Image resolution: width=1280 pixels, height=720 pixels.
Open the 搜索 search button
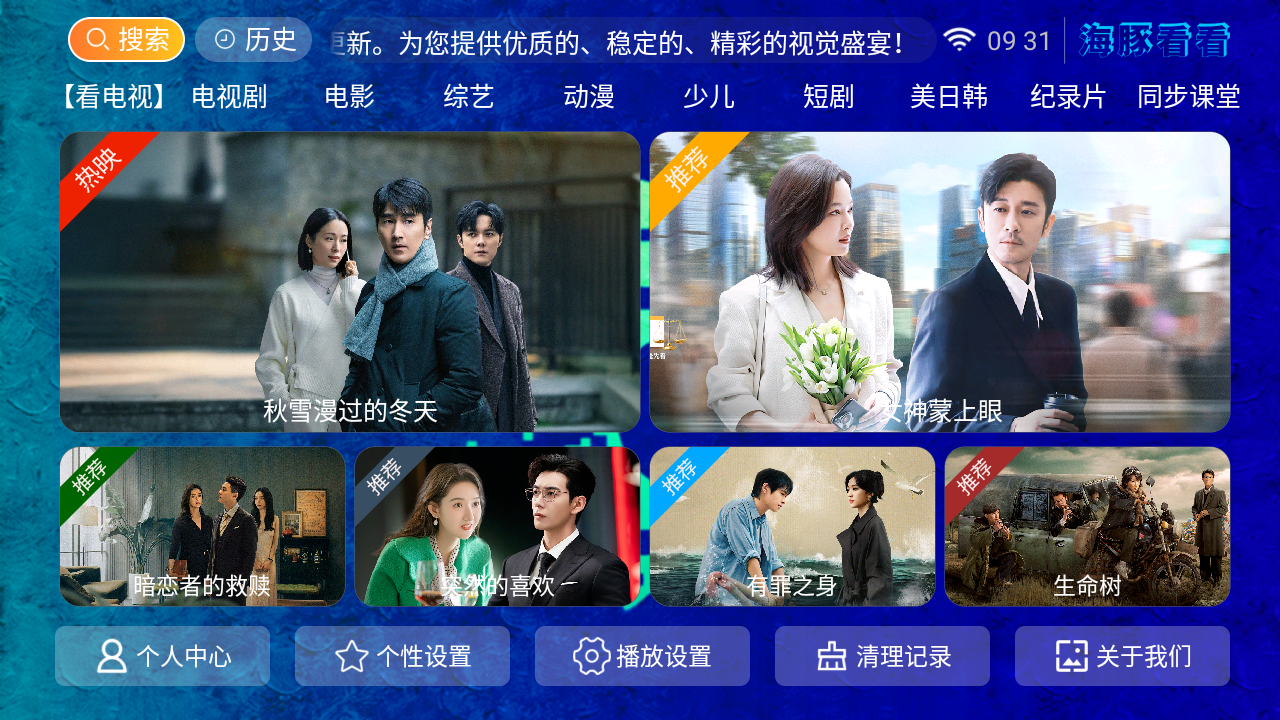click(x=127, y=40)
